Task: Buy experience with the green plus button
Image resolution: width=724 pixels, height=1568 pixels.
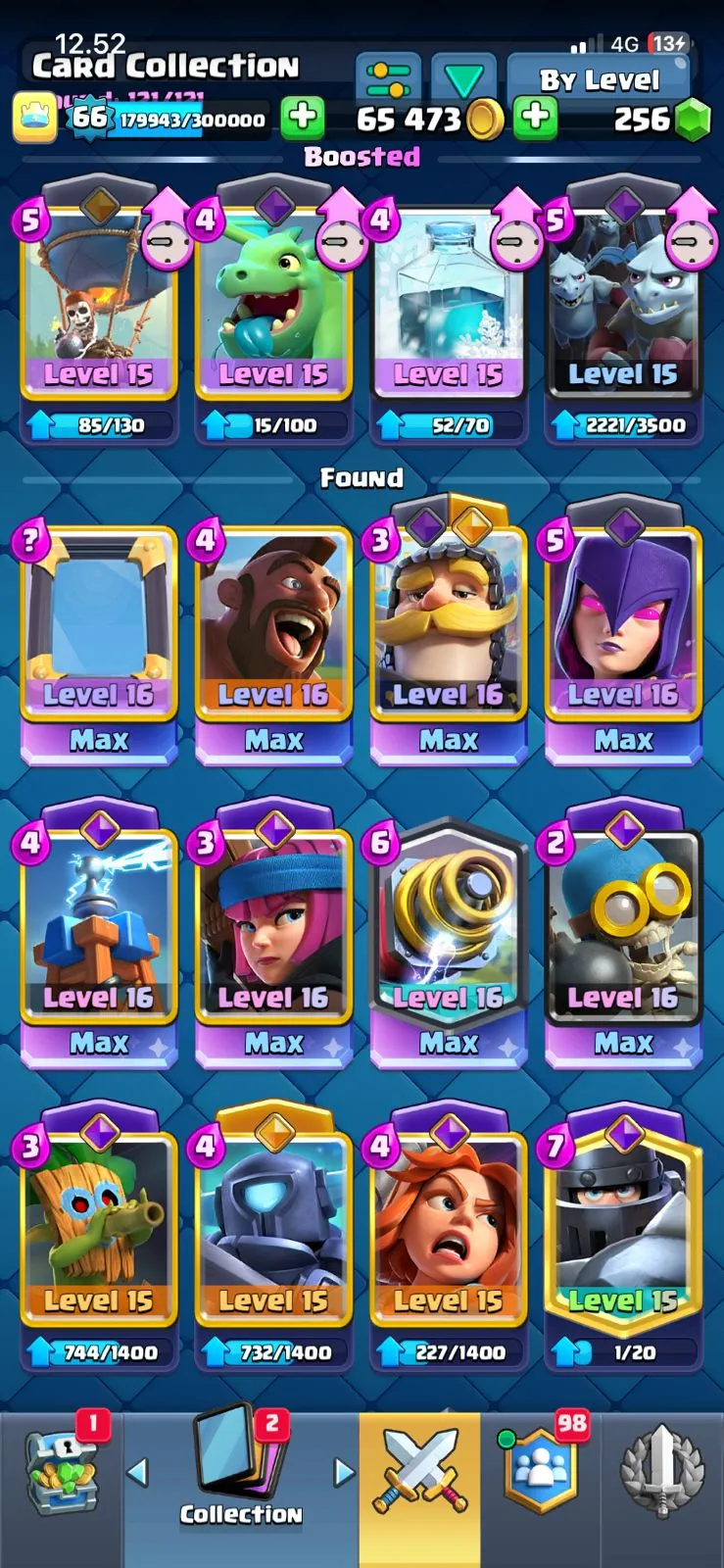Action: tap(303, 119)
